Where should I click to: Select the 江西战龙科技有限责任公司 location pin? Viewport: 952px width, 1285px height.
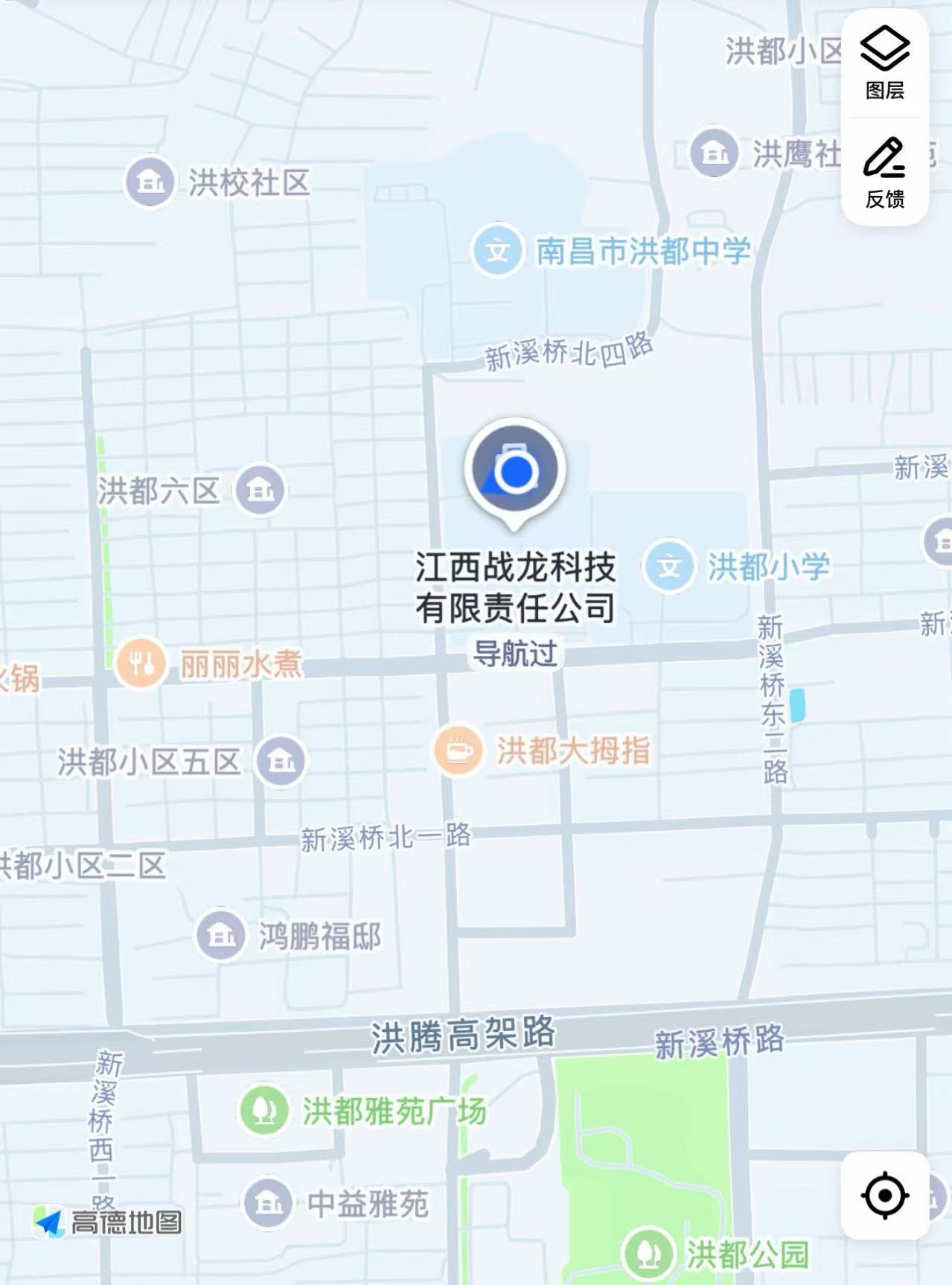coord(515,471)
